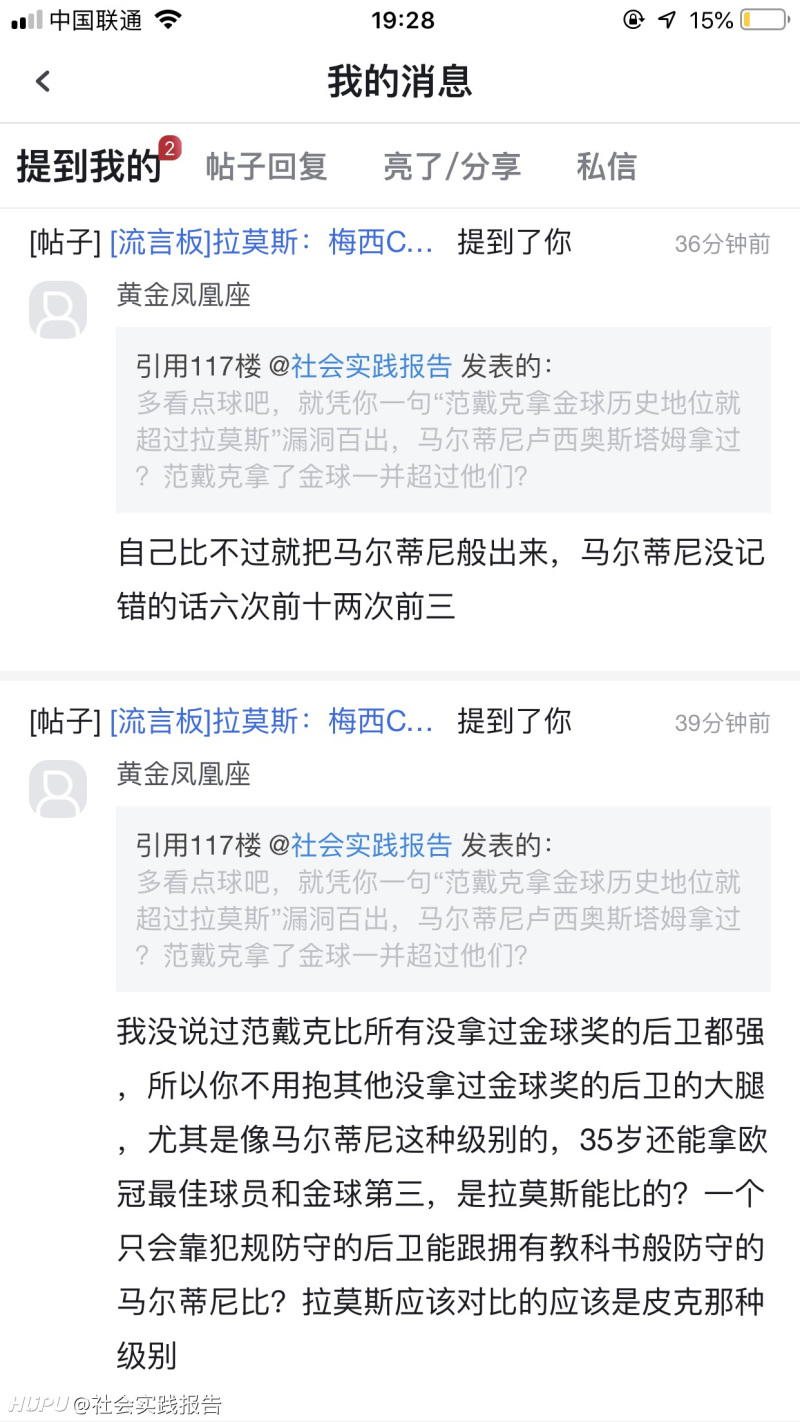The image size is (800, 1422).
Task: Tap @社会实践报告 in the first quoted reply
Action: [371, 366]
